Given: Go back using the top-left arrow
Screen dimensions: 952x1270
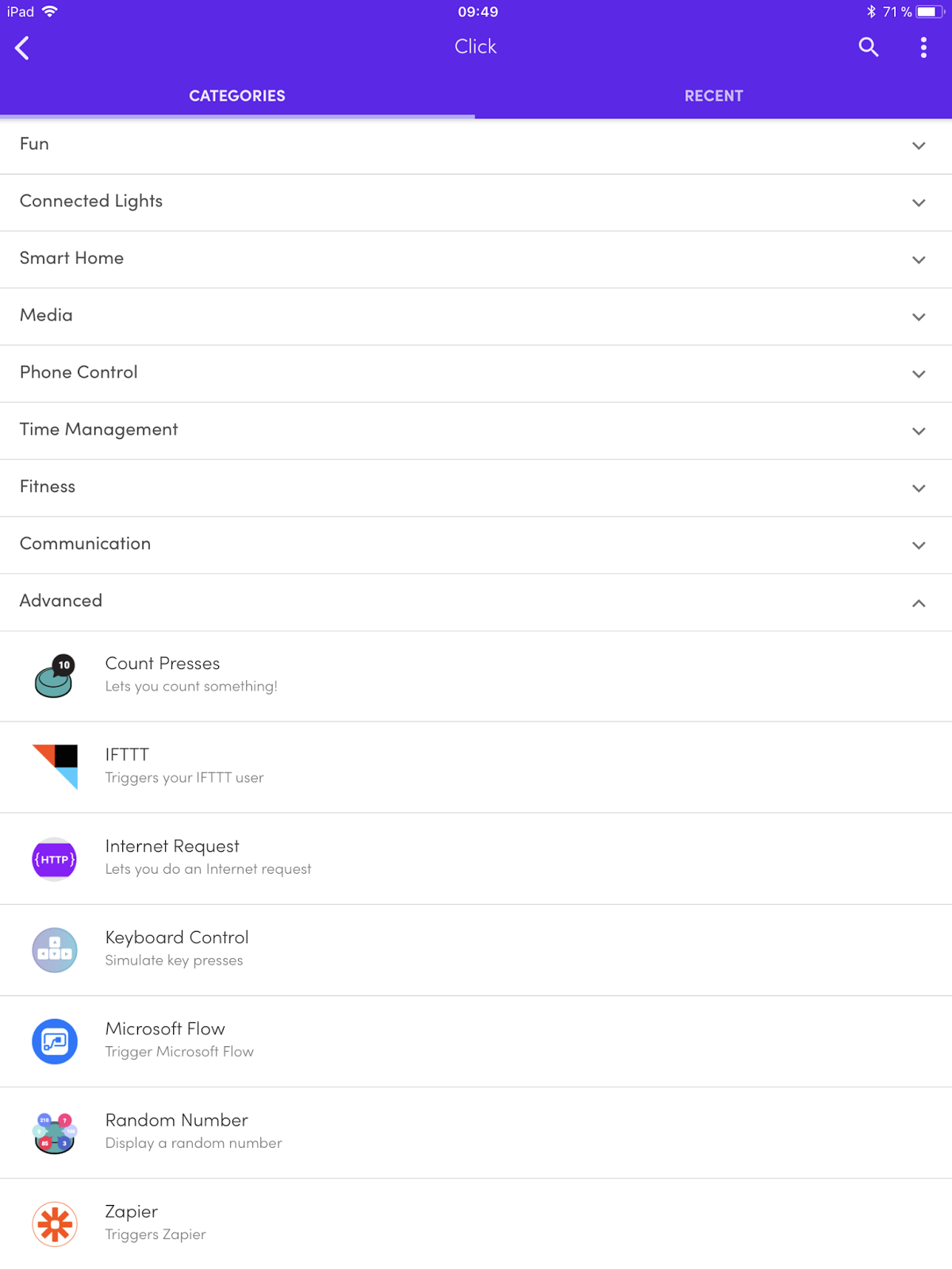Looking at the screenshot, I should coord(22,48).
